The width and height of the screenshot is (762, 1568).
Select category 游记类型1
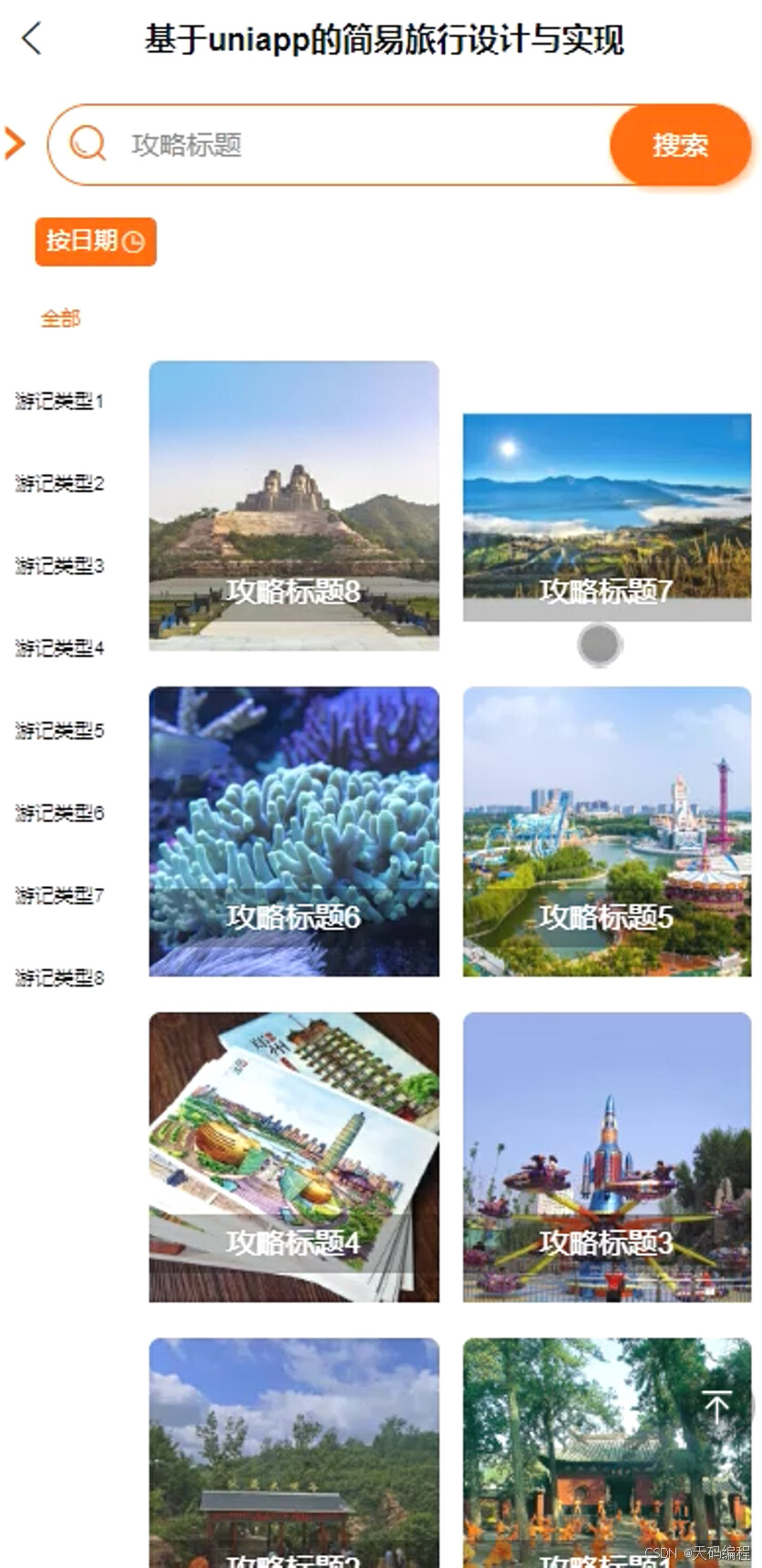coord(59,401)
